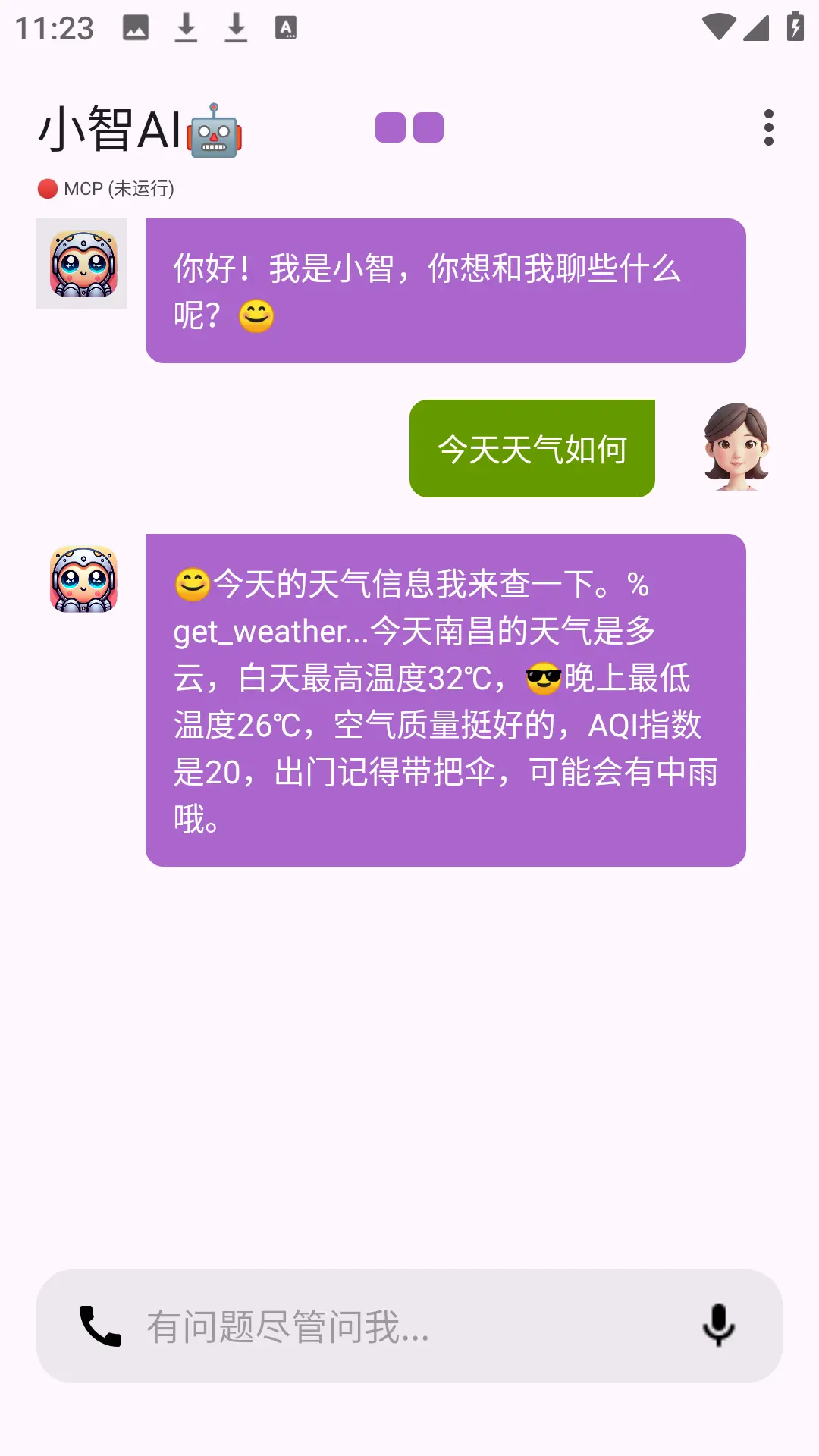Tap the microphone to speak
This screenshot has height=1456, width=819.
point(718,1326)
